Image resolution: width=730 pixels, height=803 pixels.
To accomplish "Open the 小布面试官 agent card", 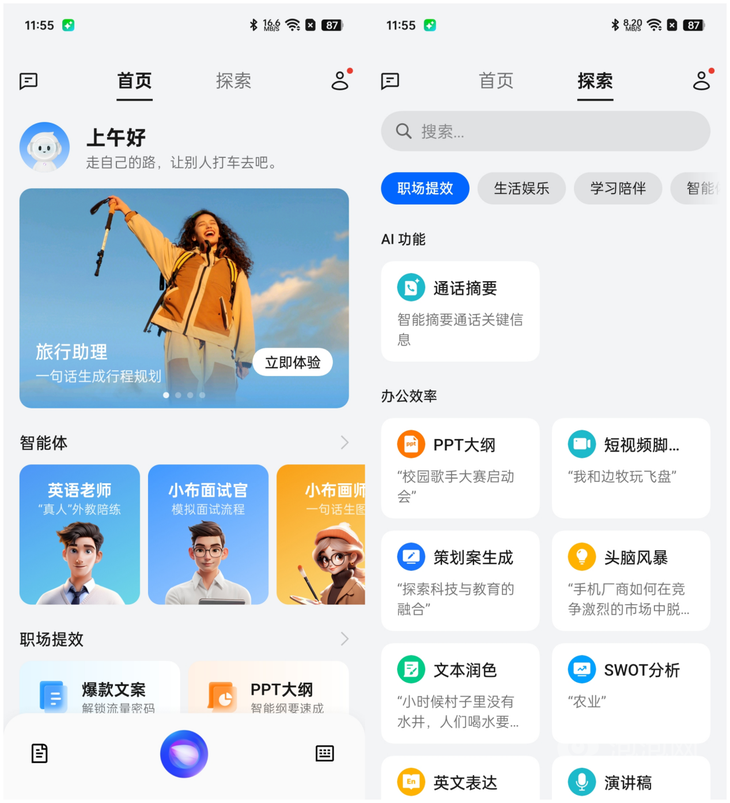I will [208, 534].
